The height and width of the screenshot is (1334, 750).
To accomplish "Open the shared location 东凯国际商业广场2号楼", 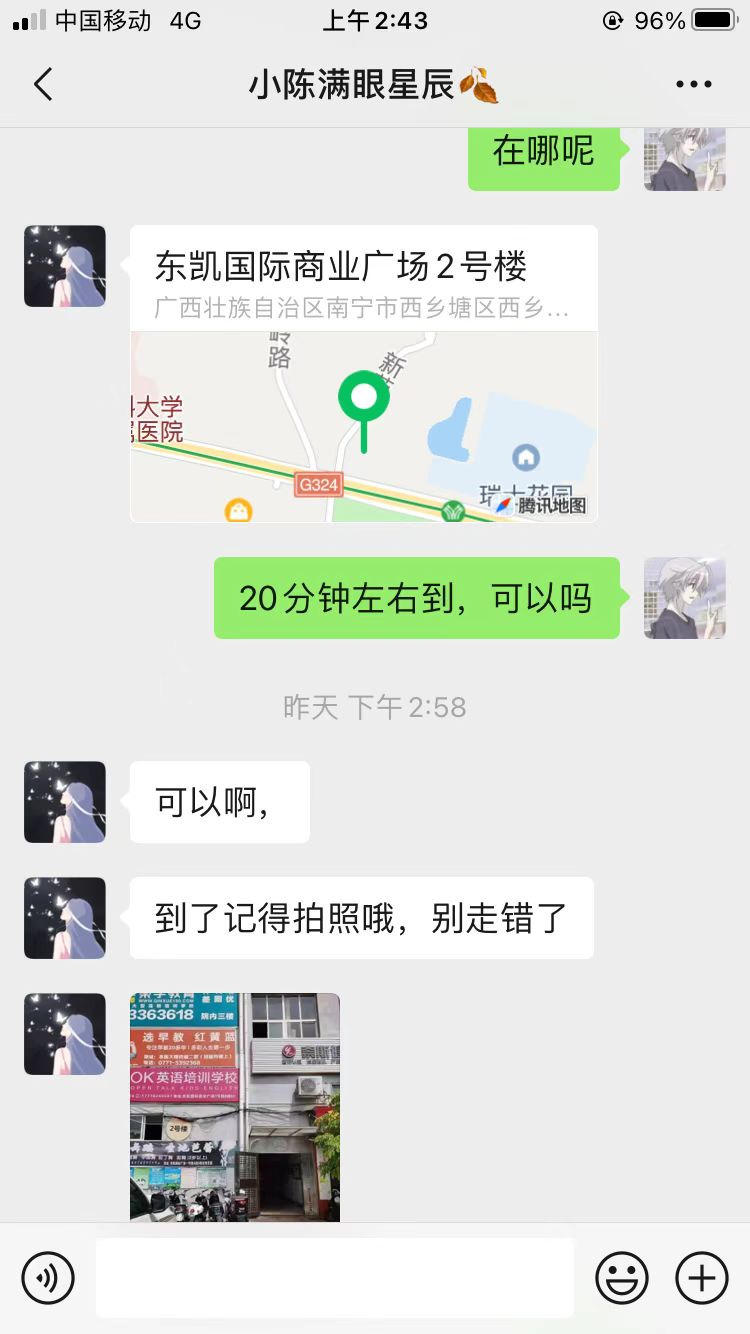I will (x=364, y=373).
